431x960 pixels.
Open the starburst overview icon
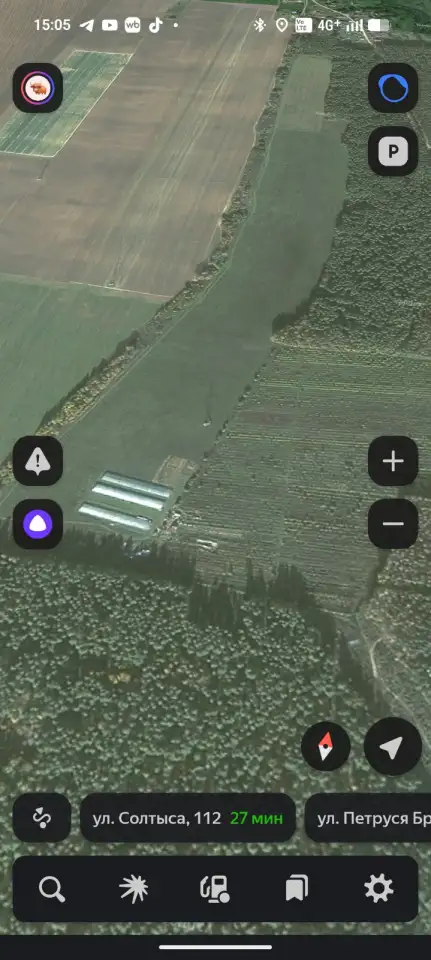(x=133, y=888)
